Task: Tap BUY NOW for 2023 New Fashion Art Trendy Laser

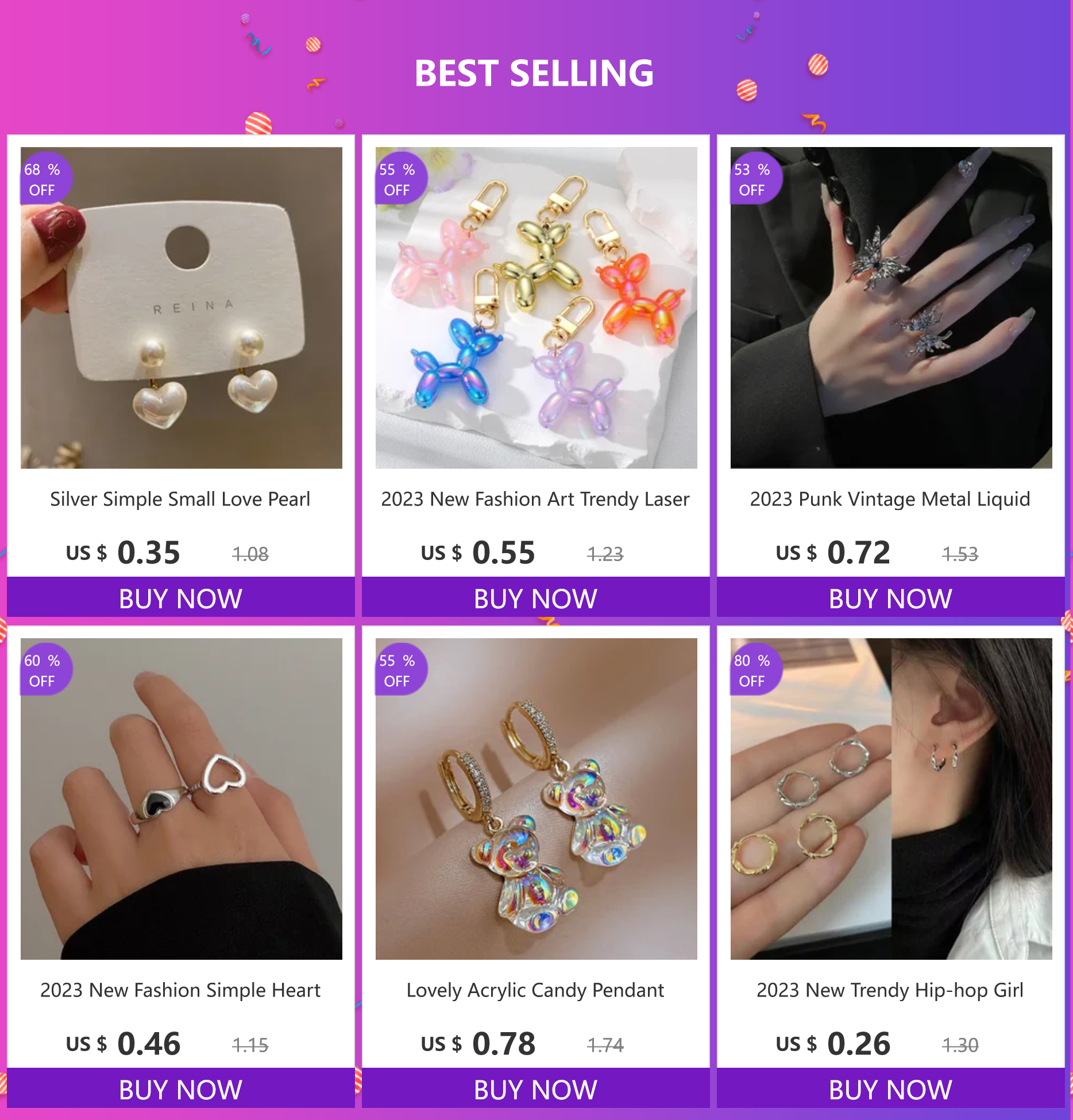Action: (535, 598)
